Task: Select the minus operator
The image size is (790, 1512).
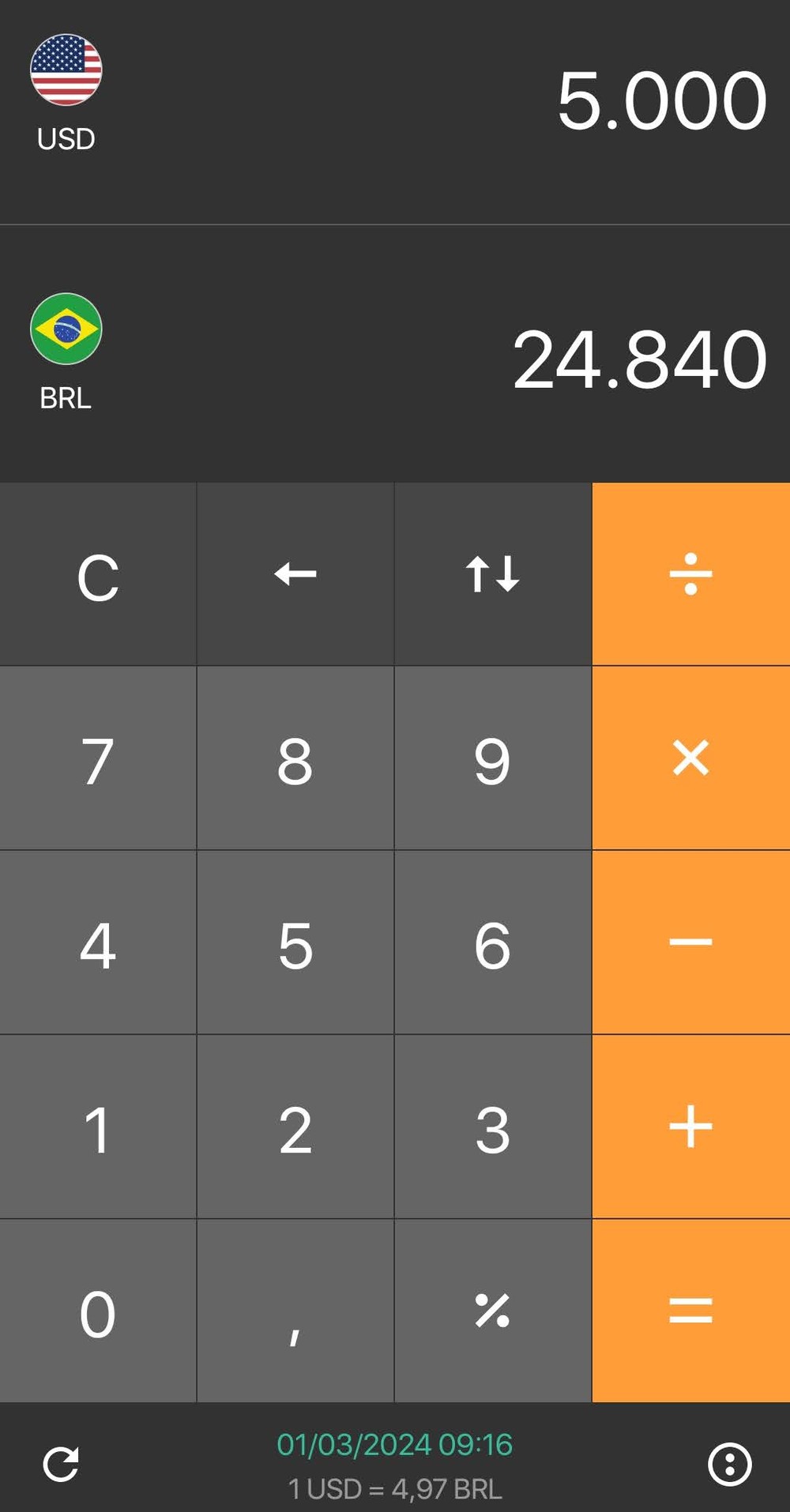Action: pyautogui.click(x=690, y=942)
